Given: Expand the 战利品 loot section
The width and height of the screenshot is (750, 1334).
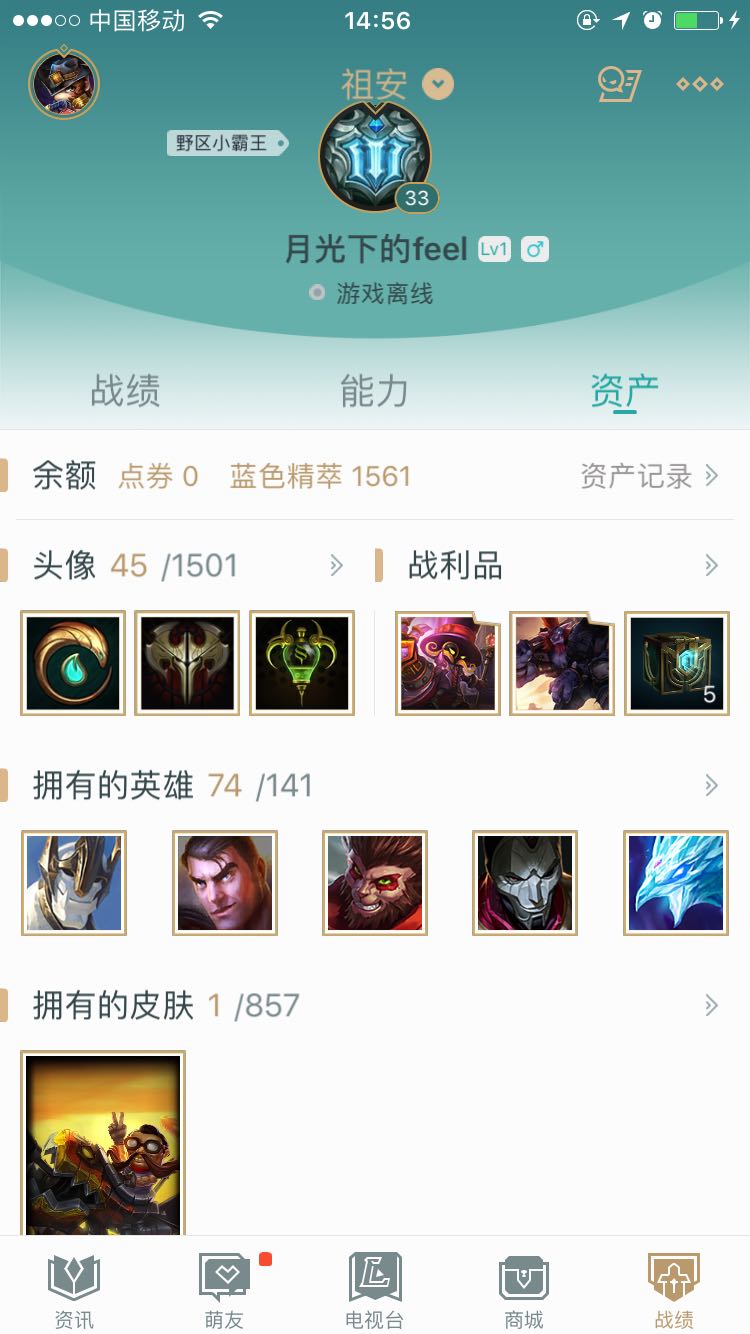Looking at the screenshot, I should pyautogui.click(x=711, y=566).
